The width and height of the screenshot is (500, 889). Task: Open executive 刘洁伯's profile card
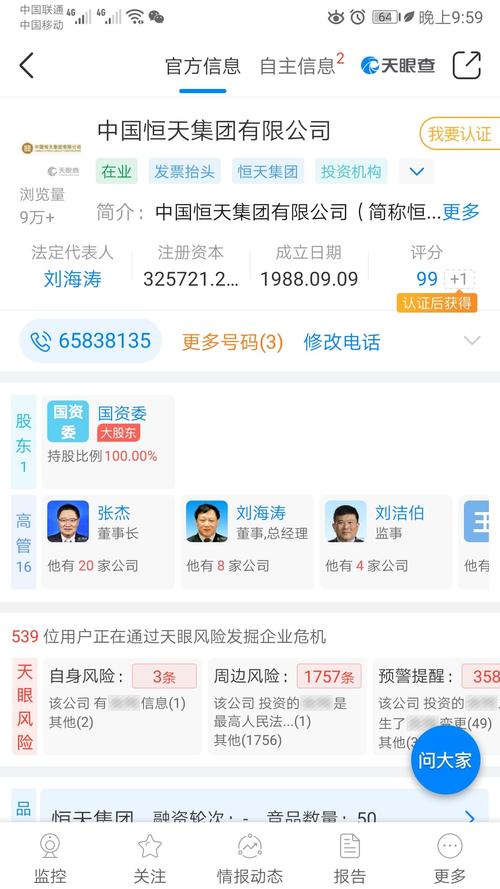[386, 541]
